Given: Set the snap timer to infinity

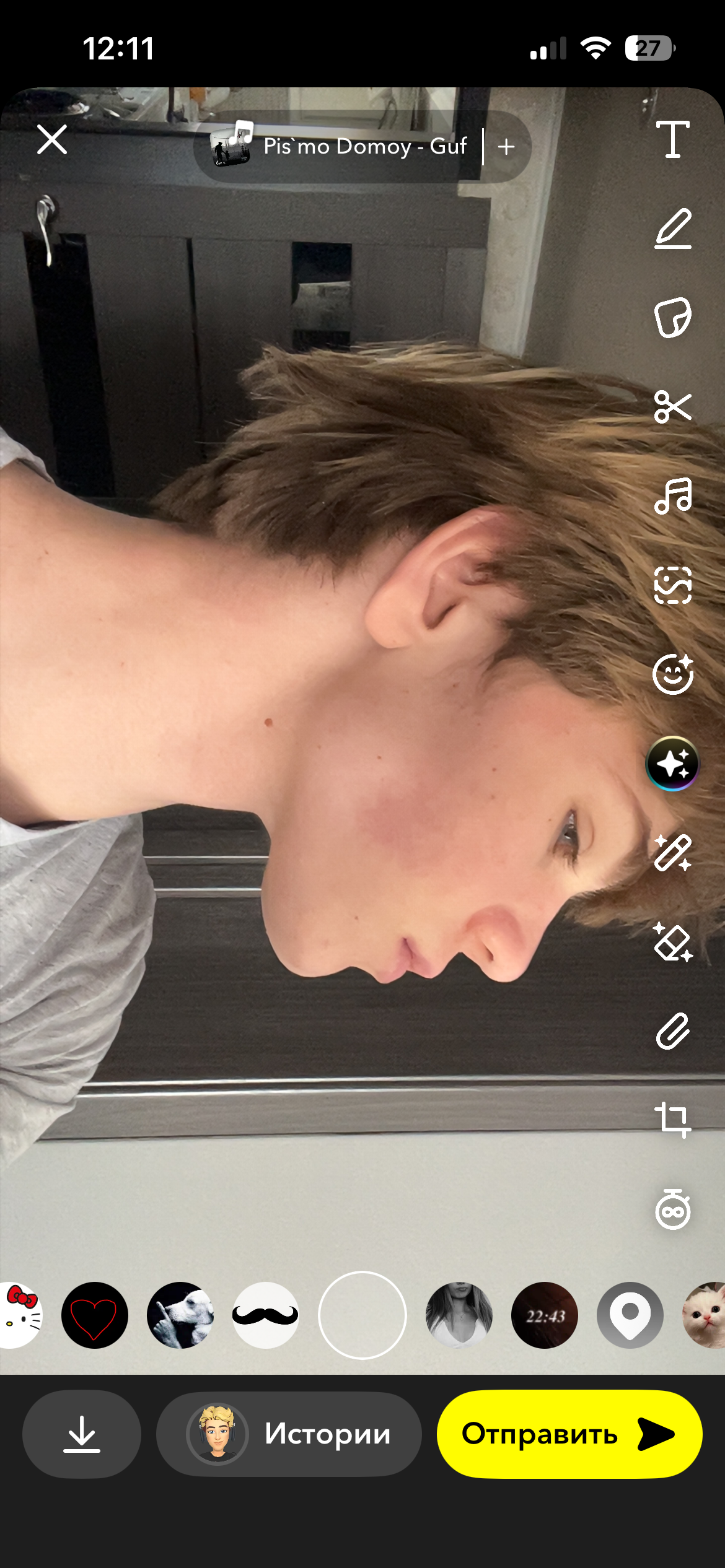Looking at the screenshot, I should [672, 1209].
